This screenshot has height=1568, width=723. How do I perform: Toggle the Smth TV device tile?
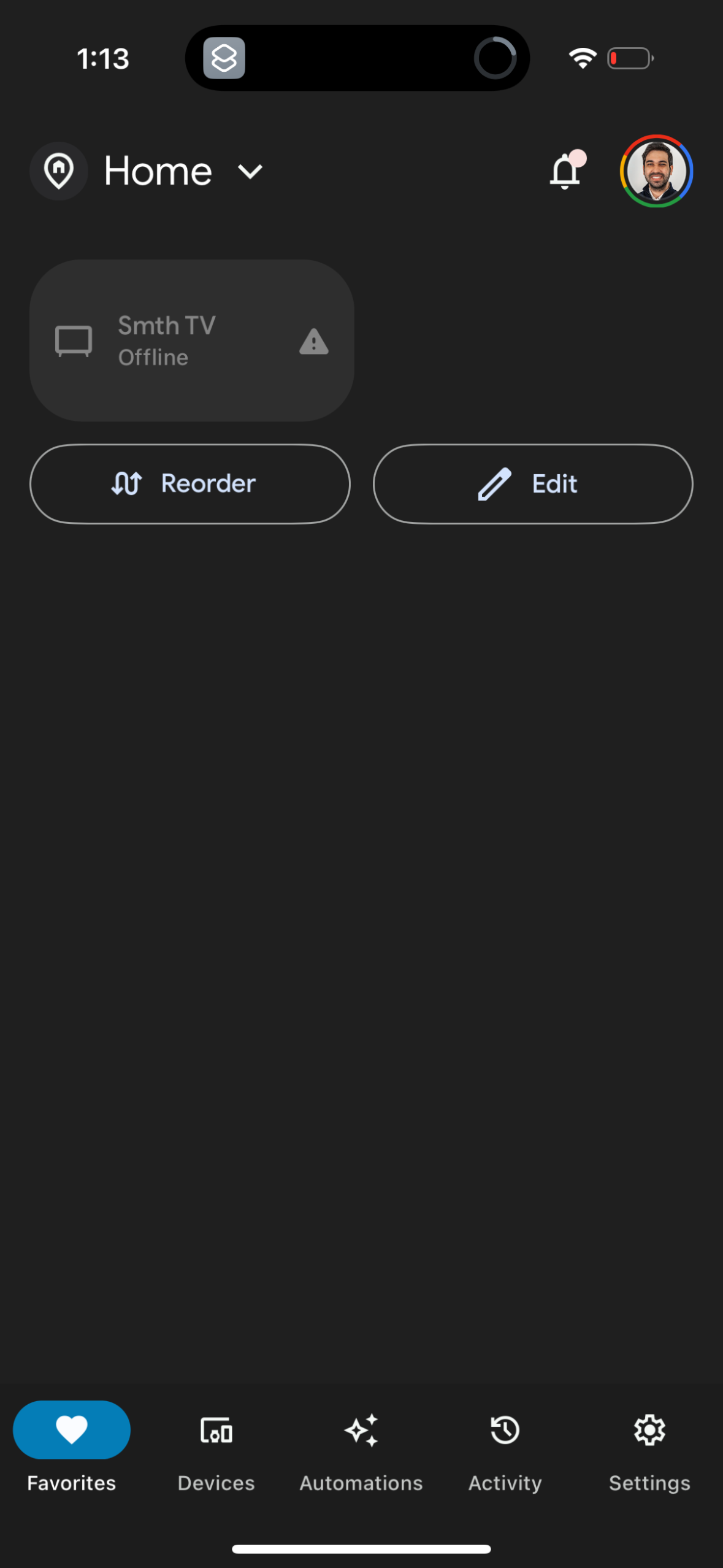point(191,340)
